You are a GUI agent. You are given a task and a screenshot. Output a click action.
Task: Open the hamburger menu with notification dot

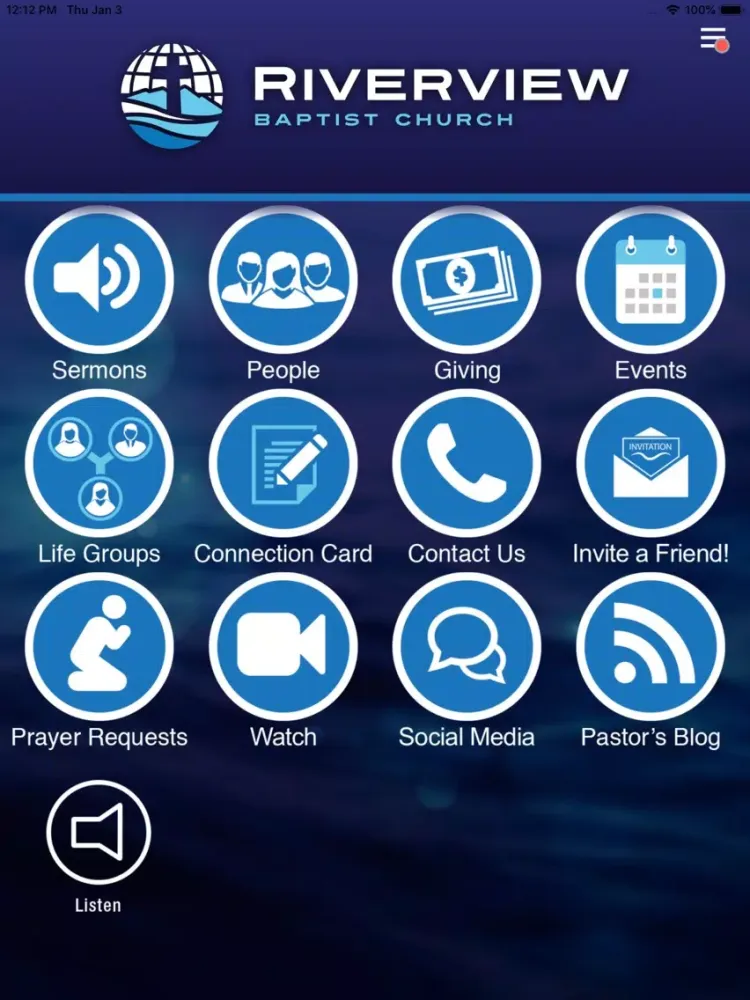[x=713, y=39]
